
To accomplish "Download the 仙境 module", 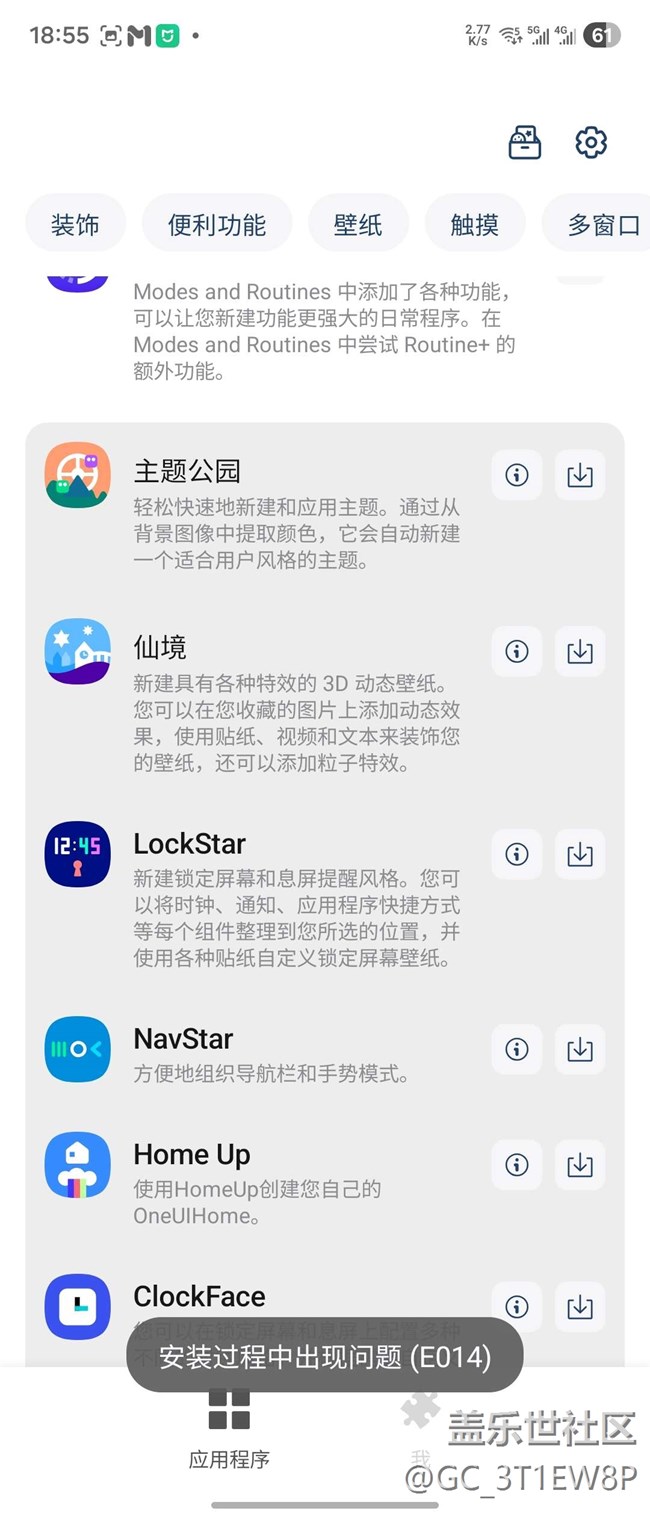I will pyautogui.click(x=580, y=651).
